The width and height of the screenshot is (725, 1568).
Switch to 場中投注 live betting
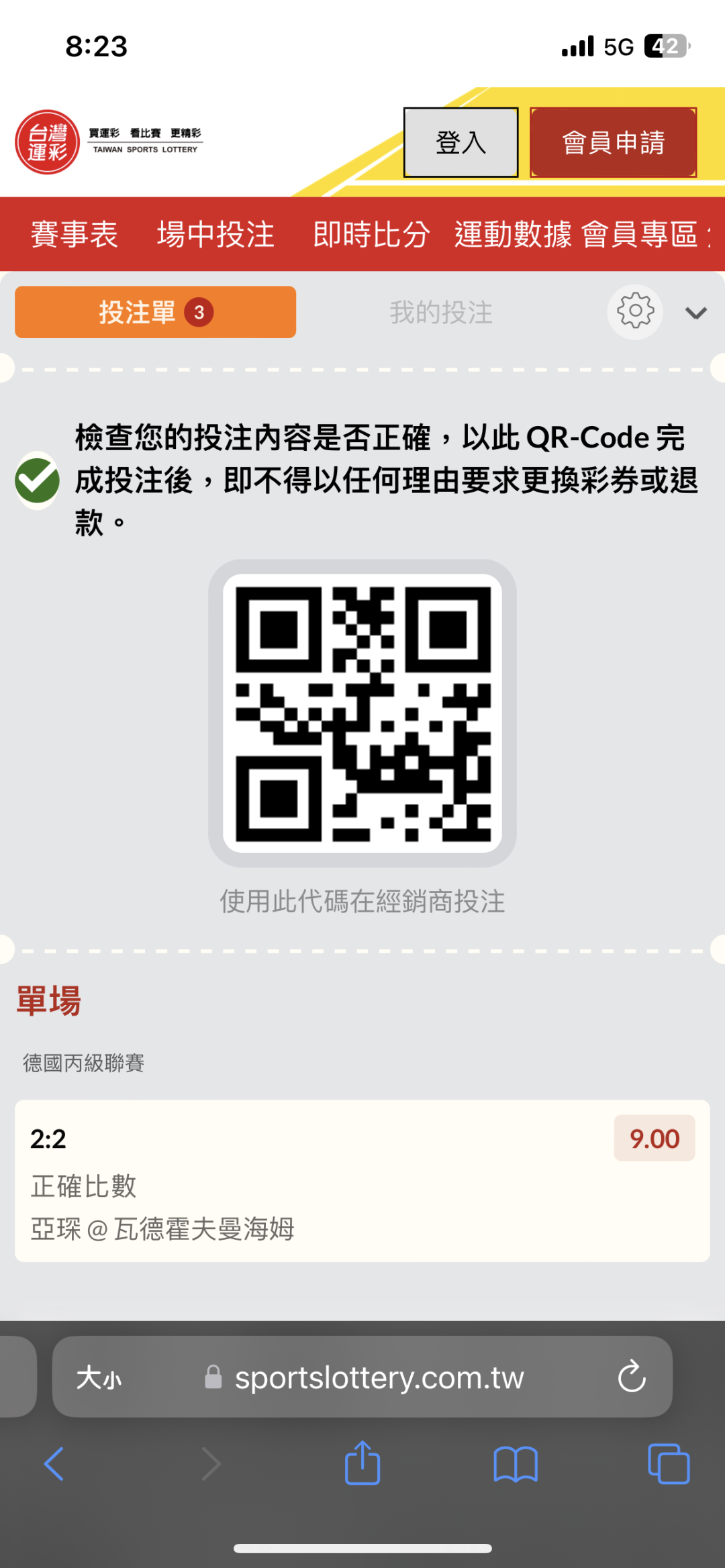215,234
